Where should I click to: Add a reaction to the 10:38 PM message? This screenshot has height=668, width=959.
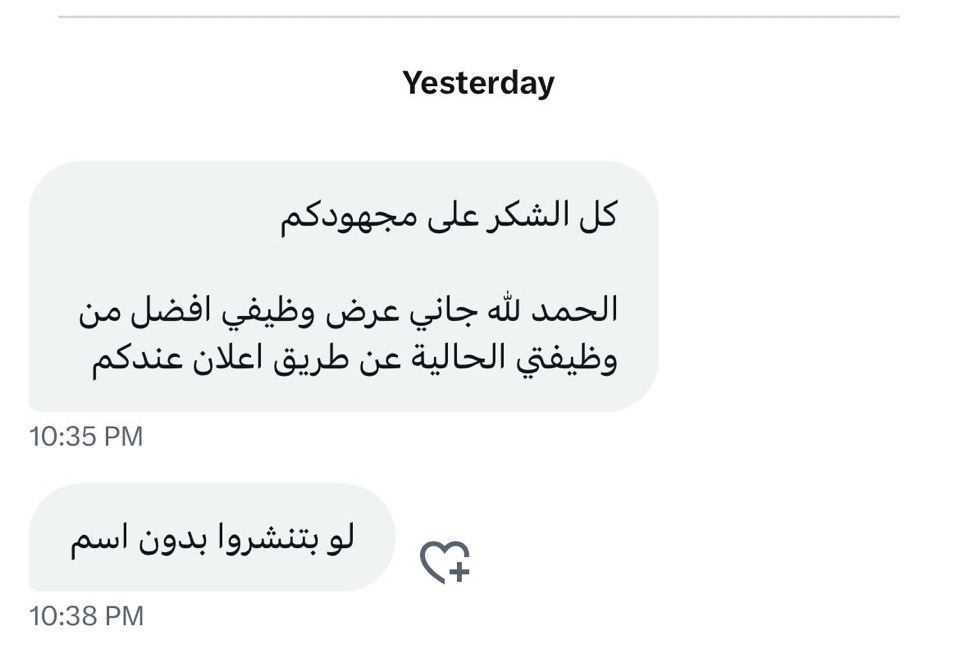pyautogui.click(x=444, y=561)
